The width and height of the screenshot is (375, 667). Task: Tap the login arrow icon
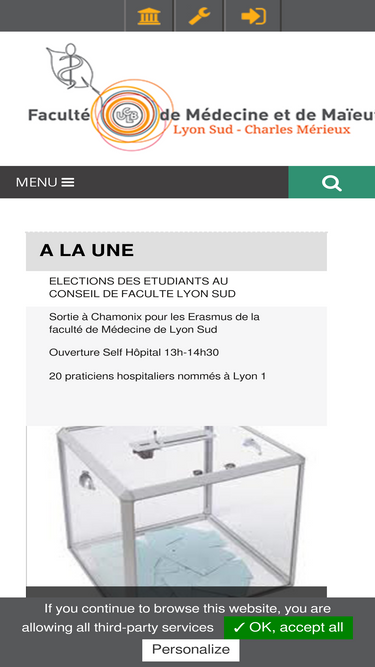(x=253, y=16)
